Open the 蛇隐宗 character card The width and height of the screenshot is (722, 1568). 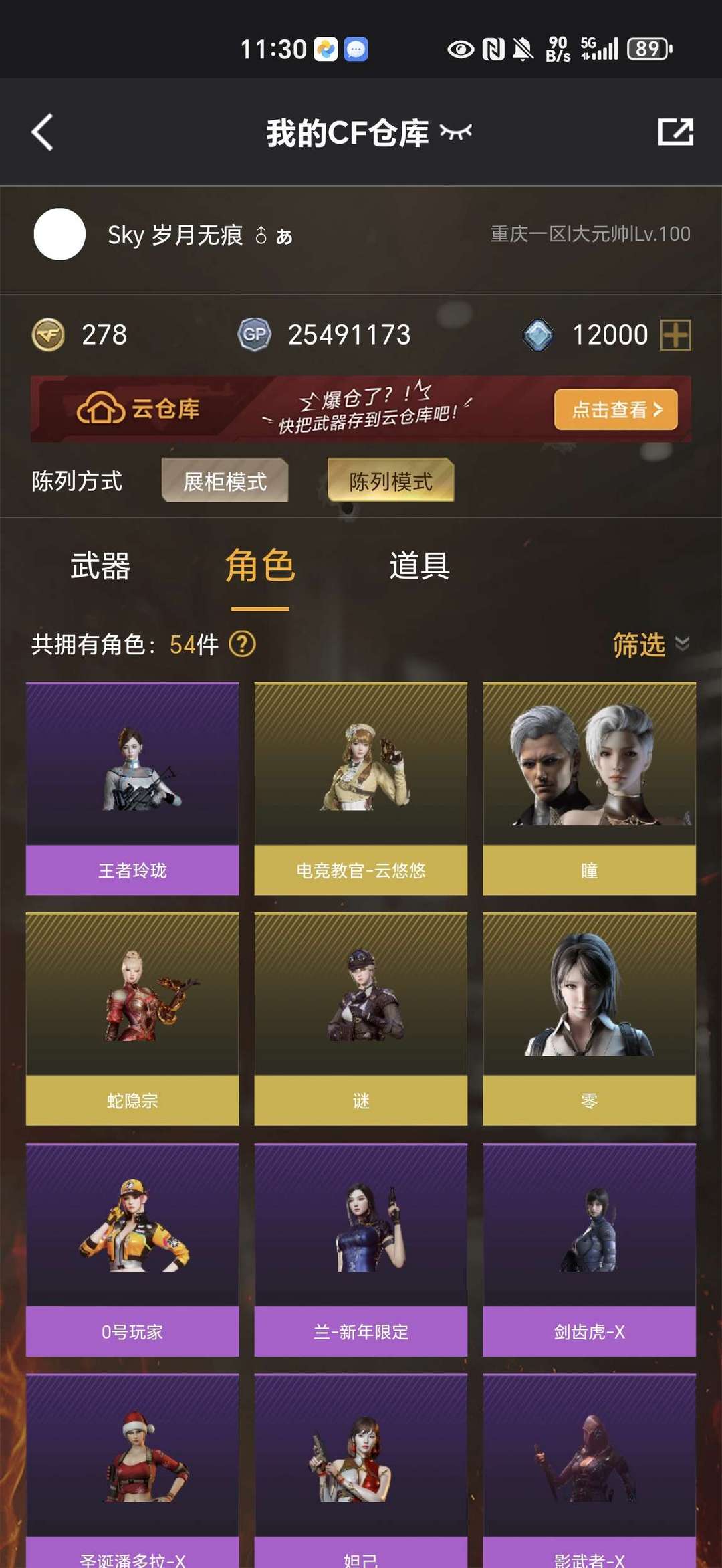point(132,1019)
